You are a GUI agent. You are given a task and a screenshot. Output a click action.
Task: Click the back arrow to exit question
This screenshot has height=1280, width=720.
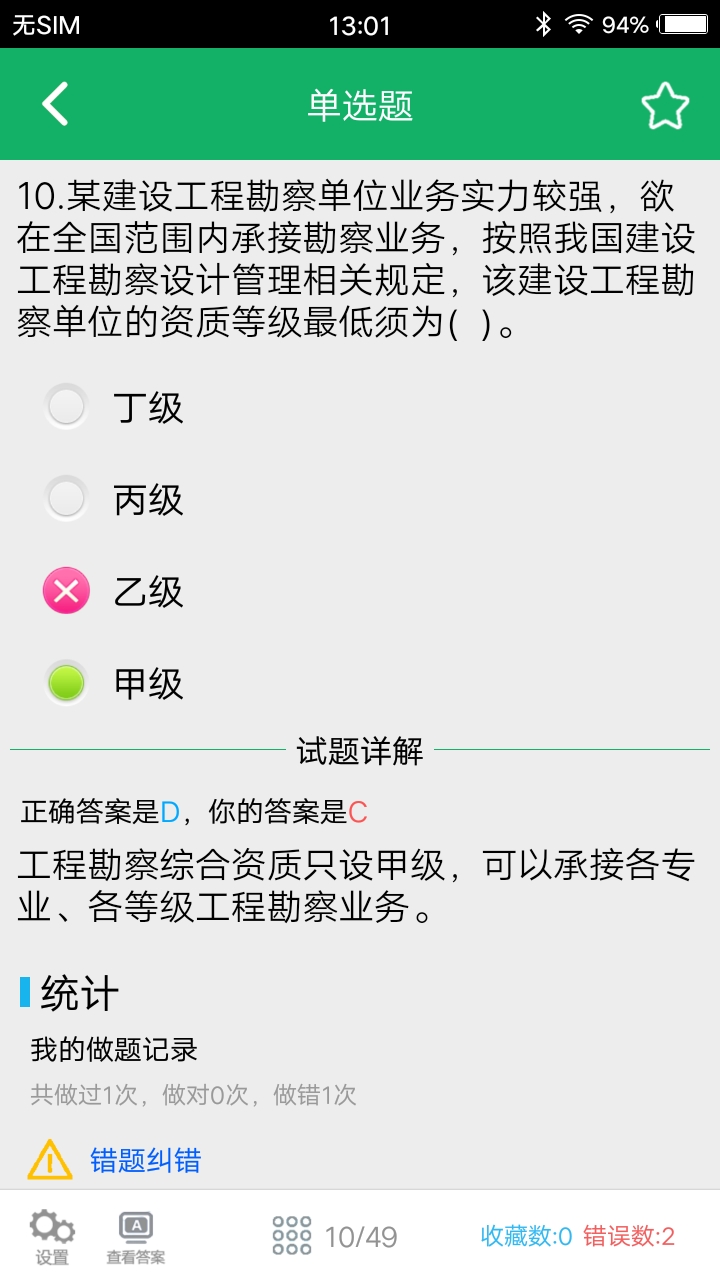click(x=54, y=104)
